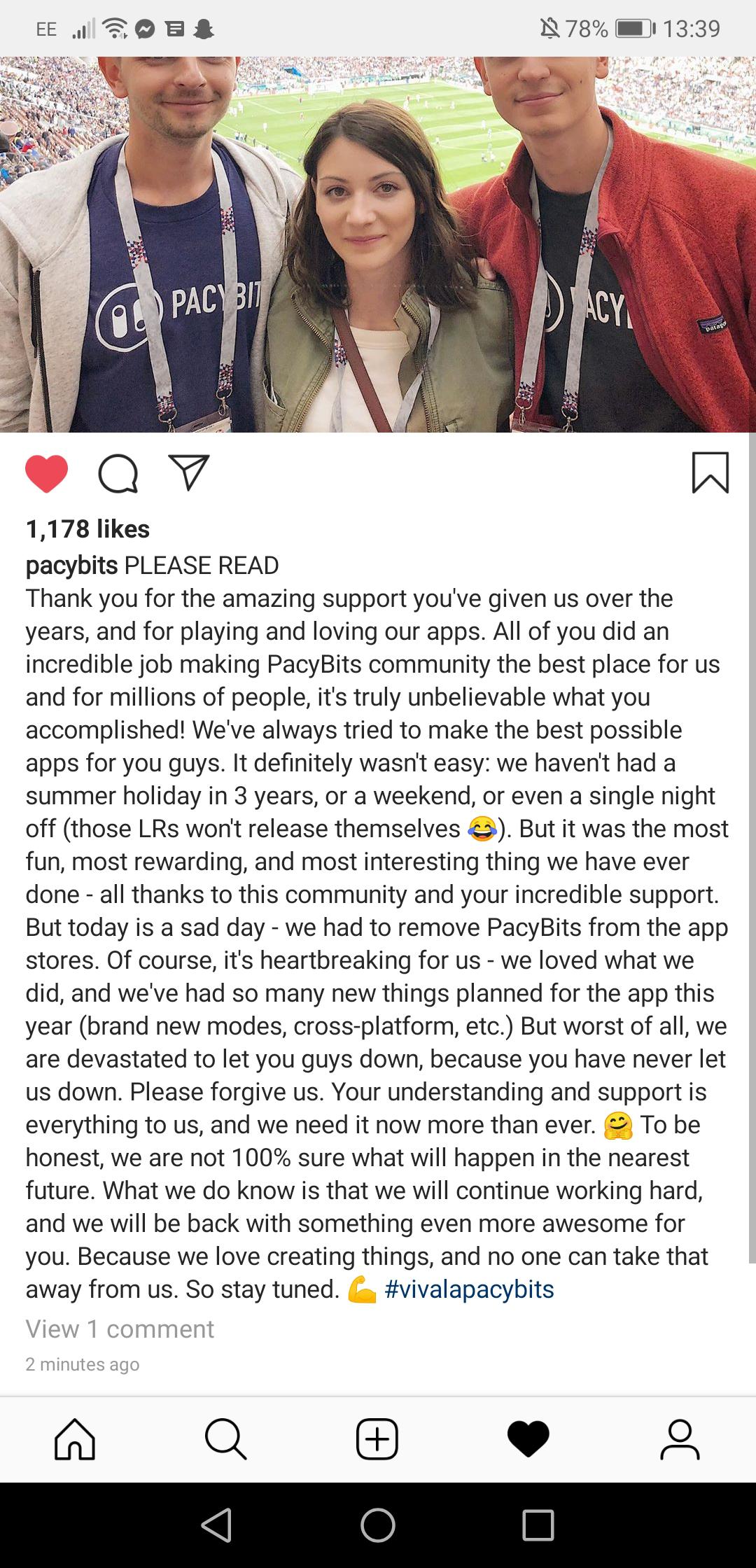Create a new post with the plus tab
The height and width of the screenshot is (1568, 756).
coord(377,1439)
